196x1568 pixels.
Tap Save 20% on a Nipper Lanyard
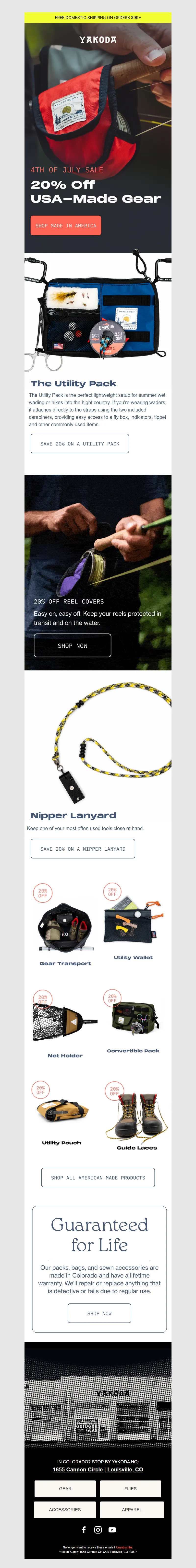coord(82,848)
